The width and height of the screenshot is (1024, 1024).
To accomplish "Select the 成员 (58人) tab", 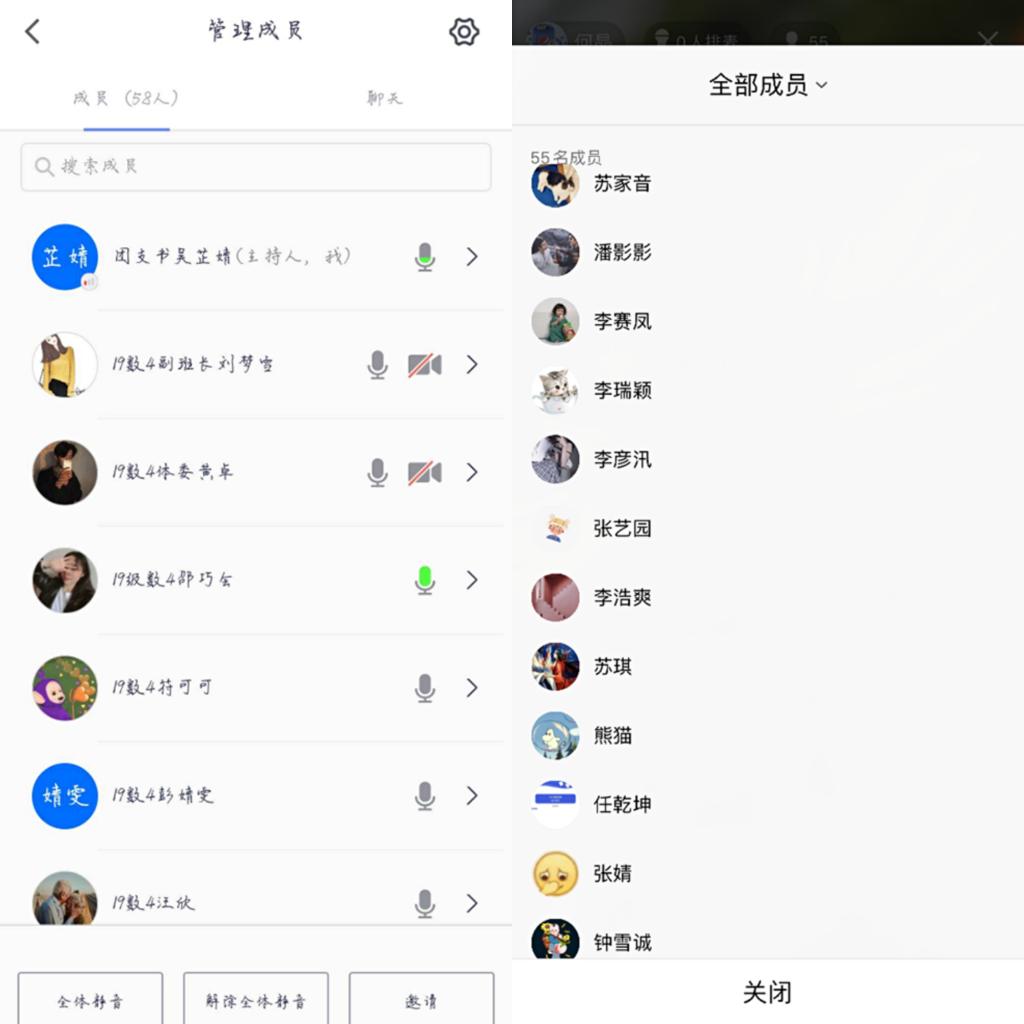I will click(126, 98).
